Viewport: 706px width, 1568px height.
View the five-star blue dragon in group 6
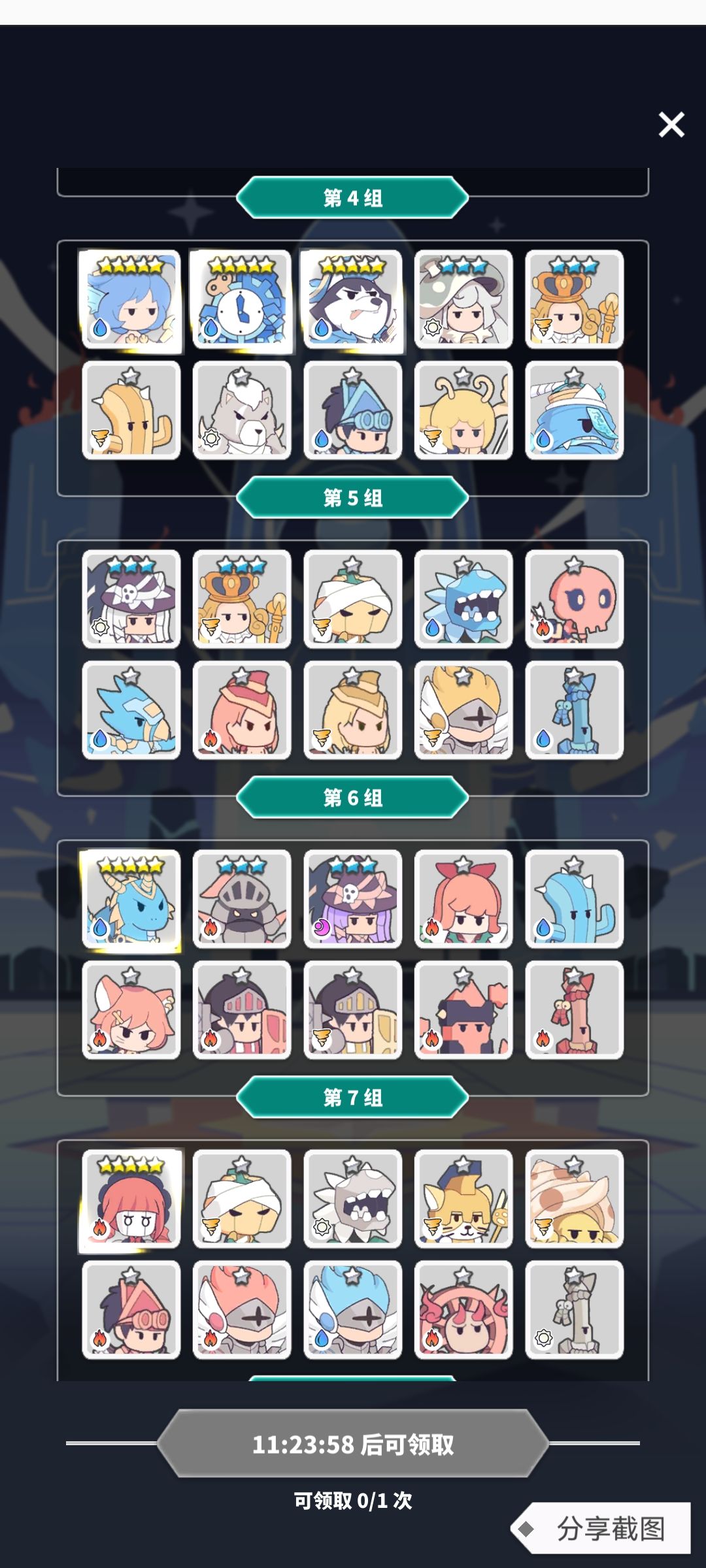(131, 900)
